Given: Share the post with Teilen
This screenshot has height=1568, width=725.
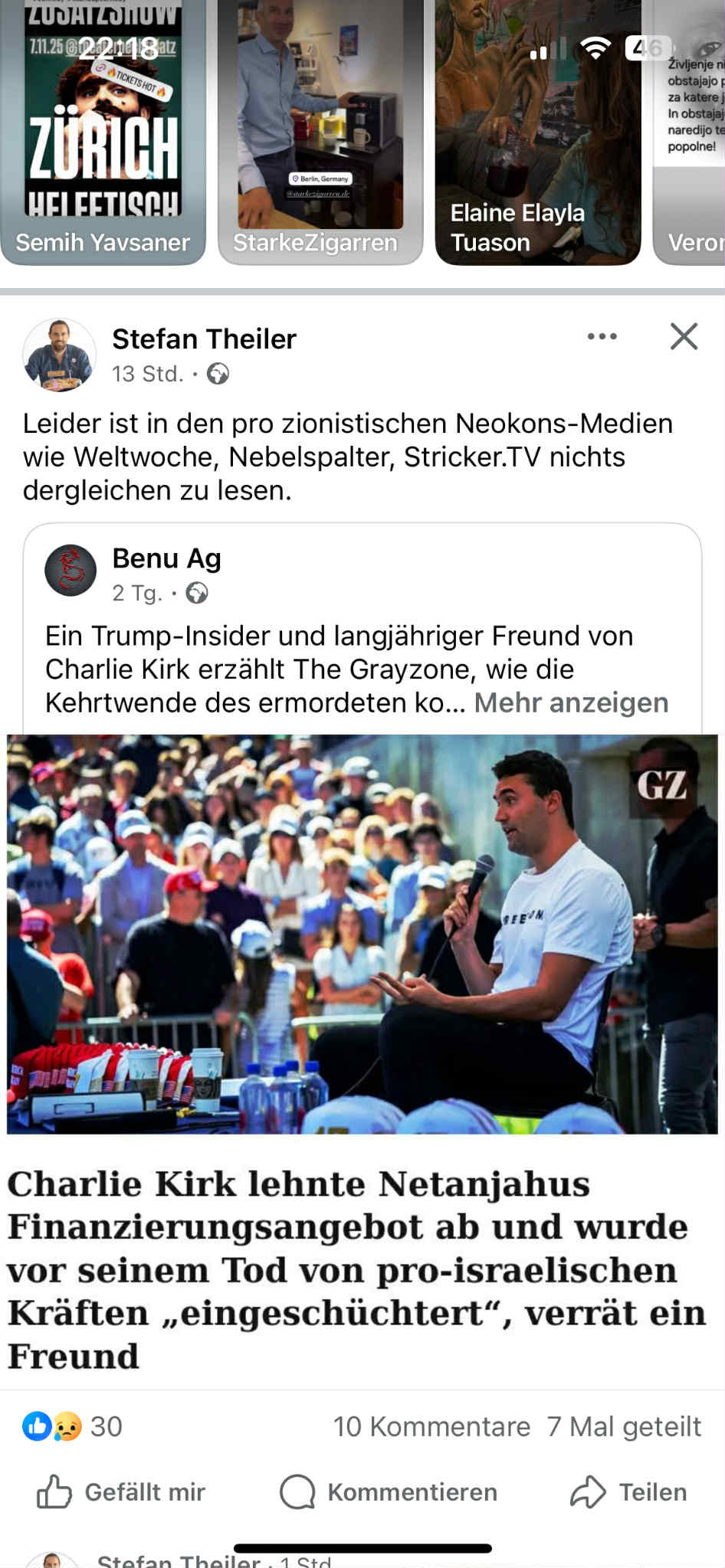Looking at the screenshot, I should (628, 1491).
